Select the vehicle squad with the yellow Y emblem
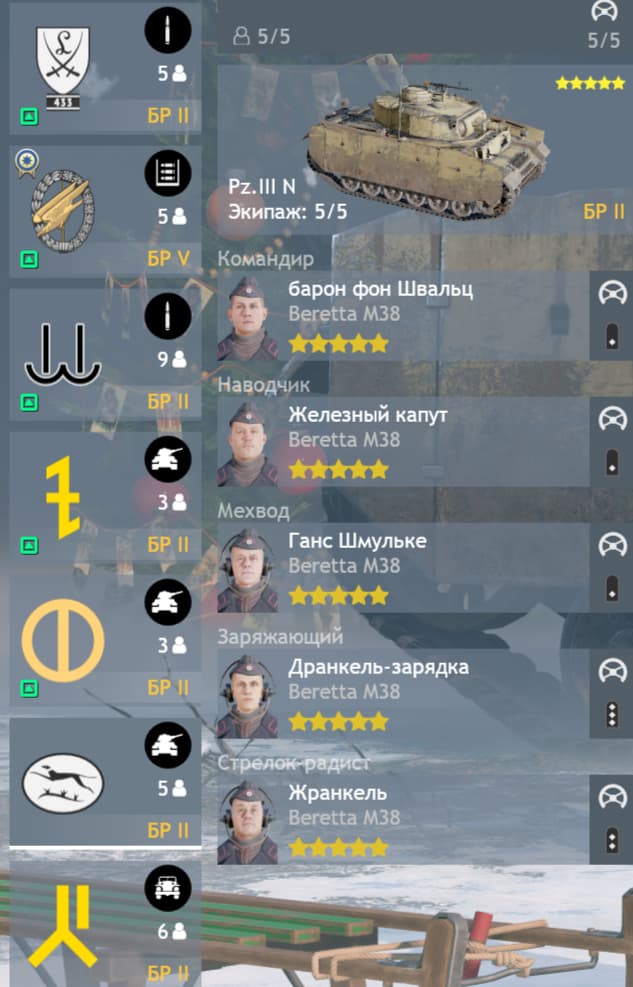Image resolution: width=633 pixels, height=987 pixels. pyautogui.click(x=105, y=923)
